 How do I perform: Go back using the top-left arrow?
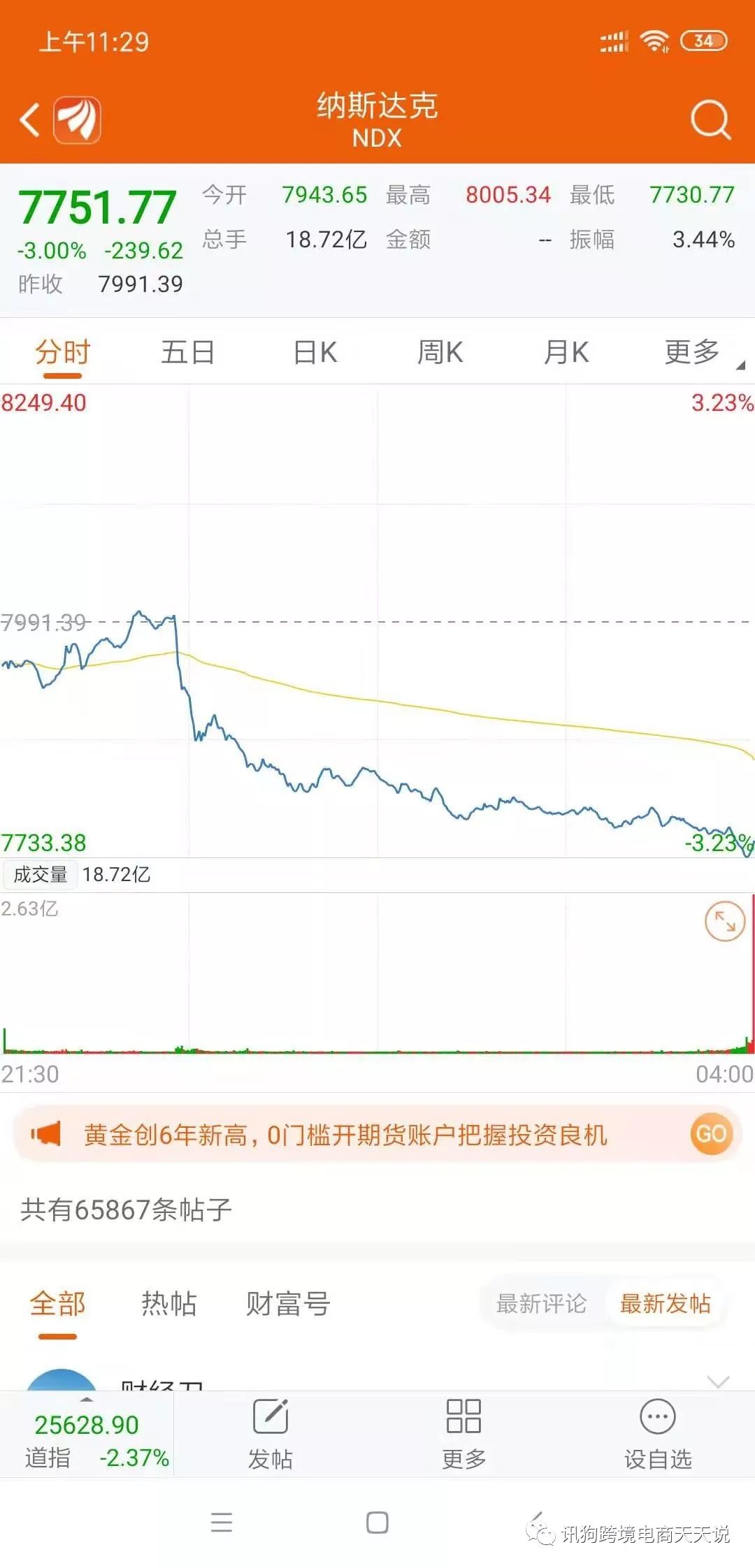(x=29, y=120)
